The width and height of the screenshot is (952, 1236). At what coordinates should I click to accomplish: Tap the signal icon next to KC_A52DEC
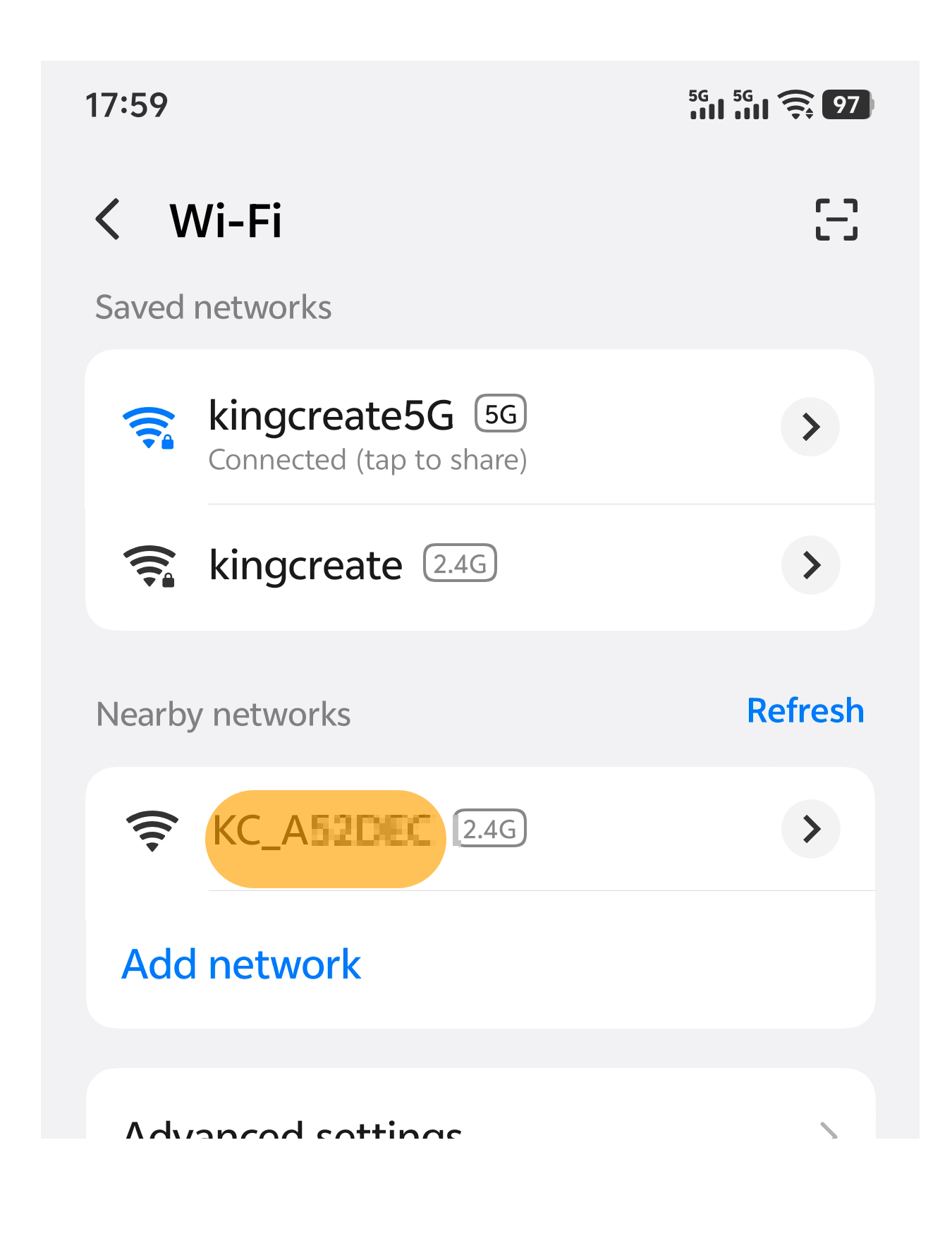pos(152,830)
